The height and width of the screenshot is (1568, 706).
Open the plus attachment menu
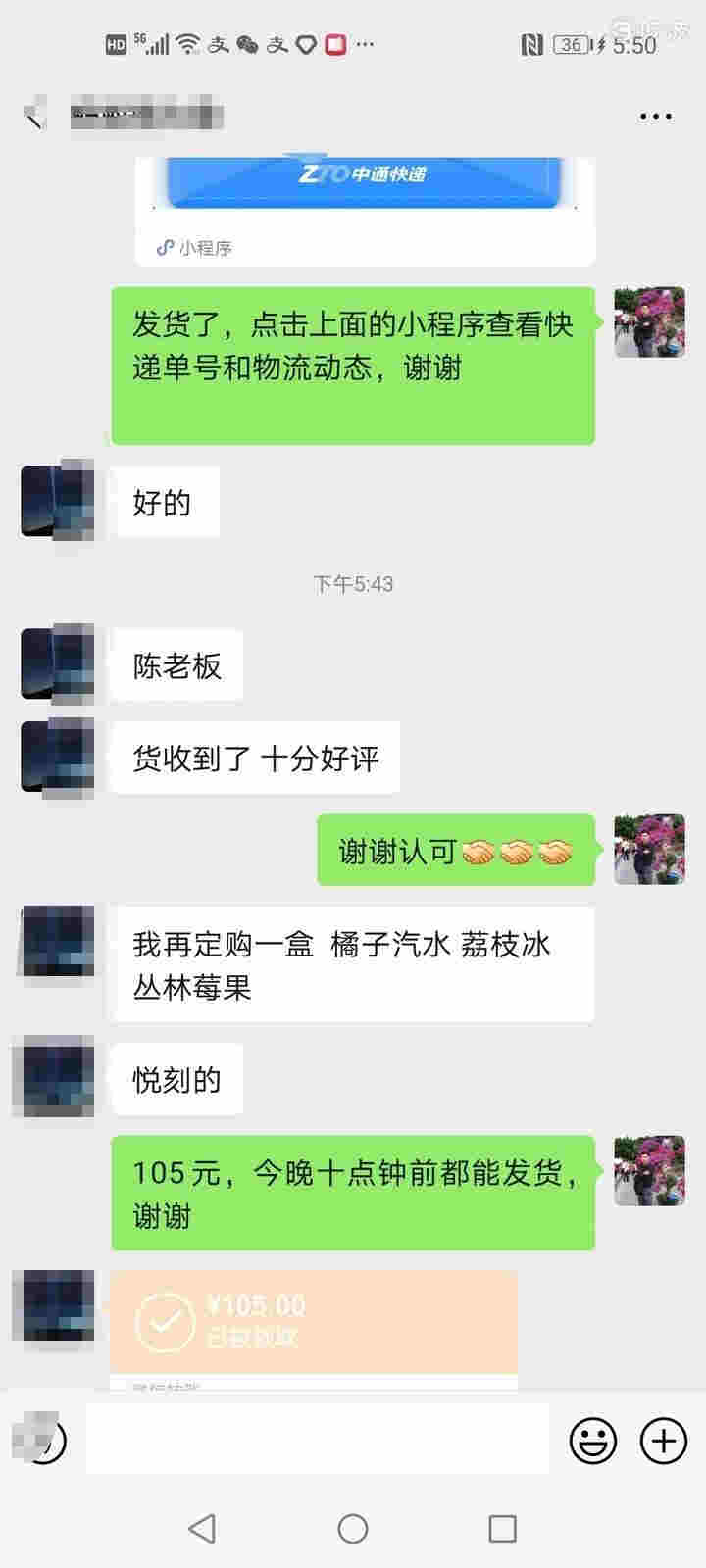click(x=664, y=1441)
